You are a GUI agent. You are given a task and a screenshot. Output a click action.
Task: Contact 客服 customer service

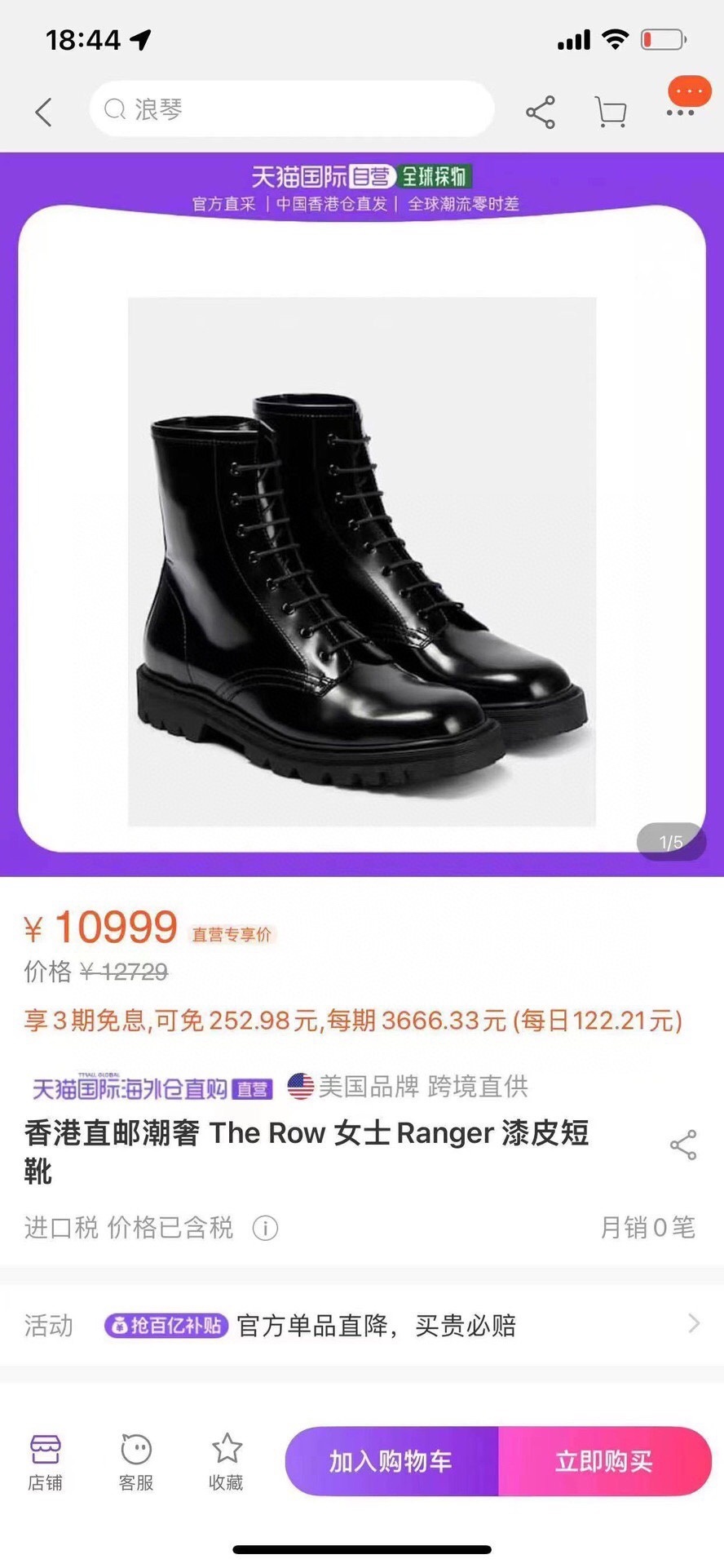[x=136, y=1463]
